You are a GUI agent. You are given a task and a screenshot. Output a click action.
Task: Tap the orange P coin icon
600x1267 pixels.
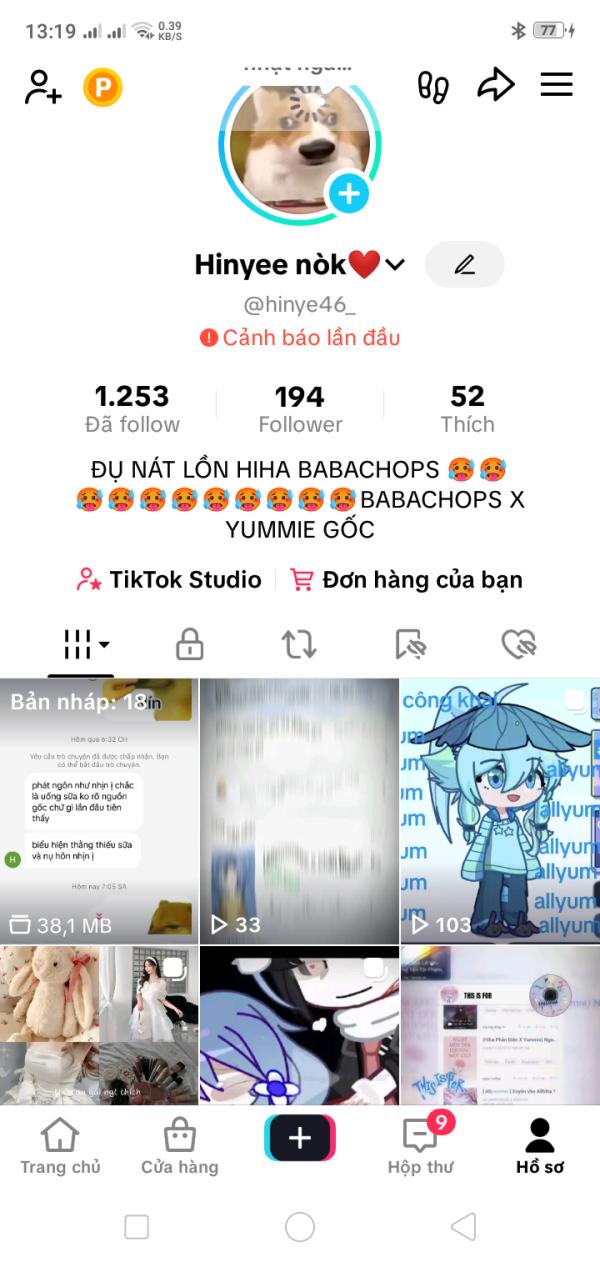point(102,88)
